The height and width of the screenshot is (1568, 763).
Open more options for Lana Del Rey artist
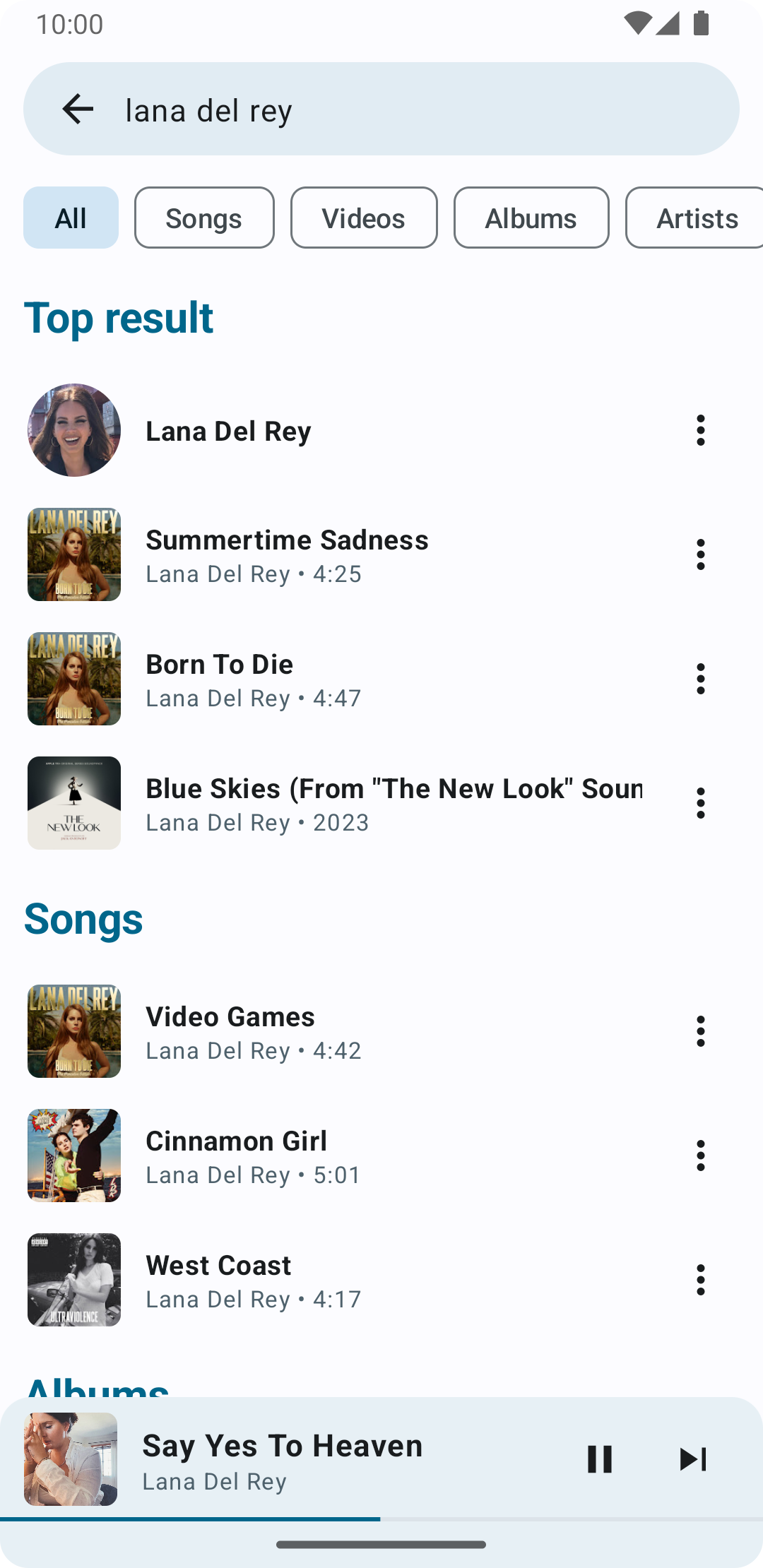(700, 430)
